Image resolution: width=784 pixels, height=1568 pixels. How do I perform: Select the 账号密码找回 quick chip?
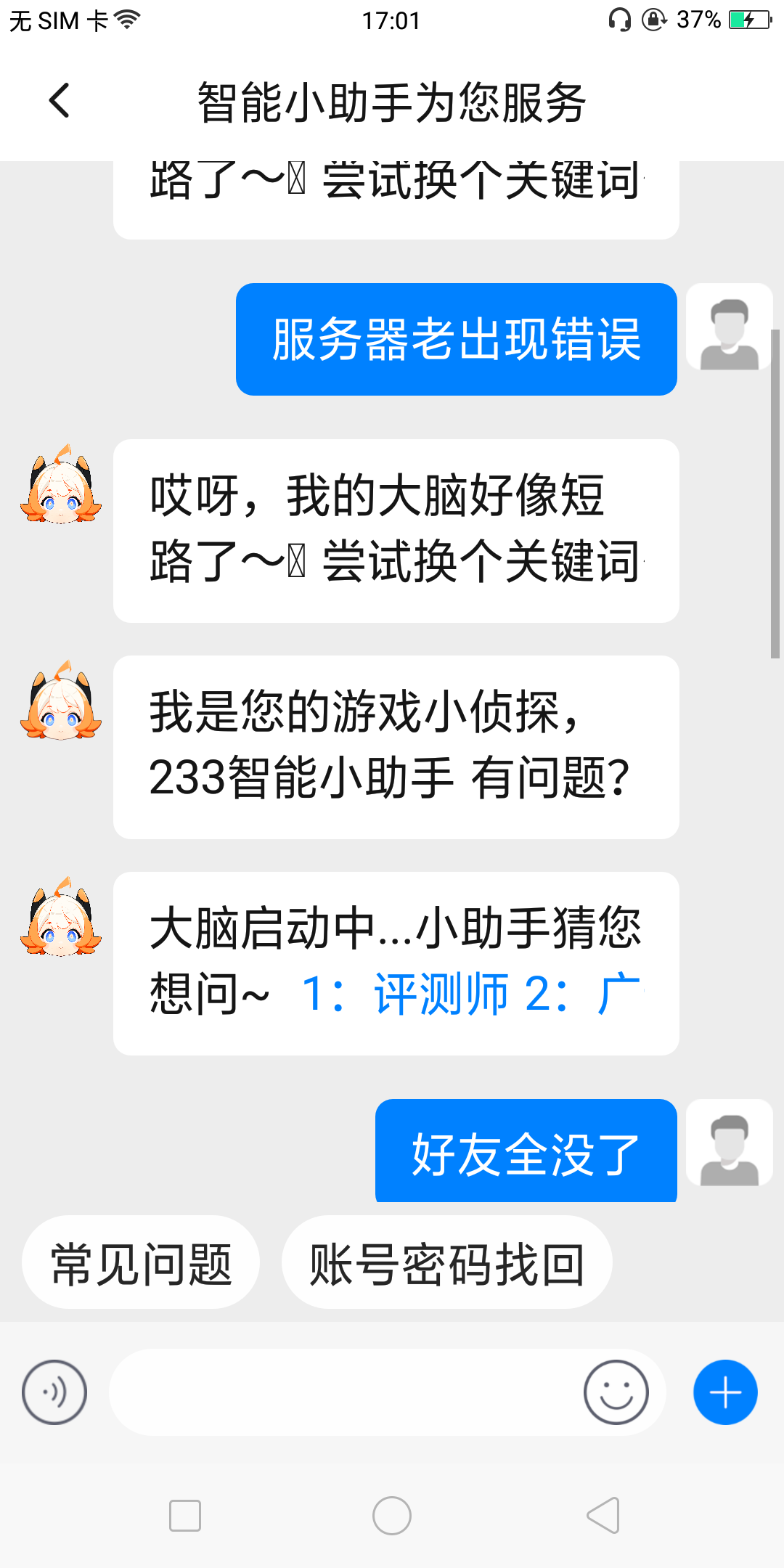click(x=447, y=1262)
